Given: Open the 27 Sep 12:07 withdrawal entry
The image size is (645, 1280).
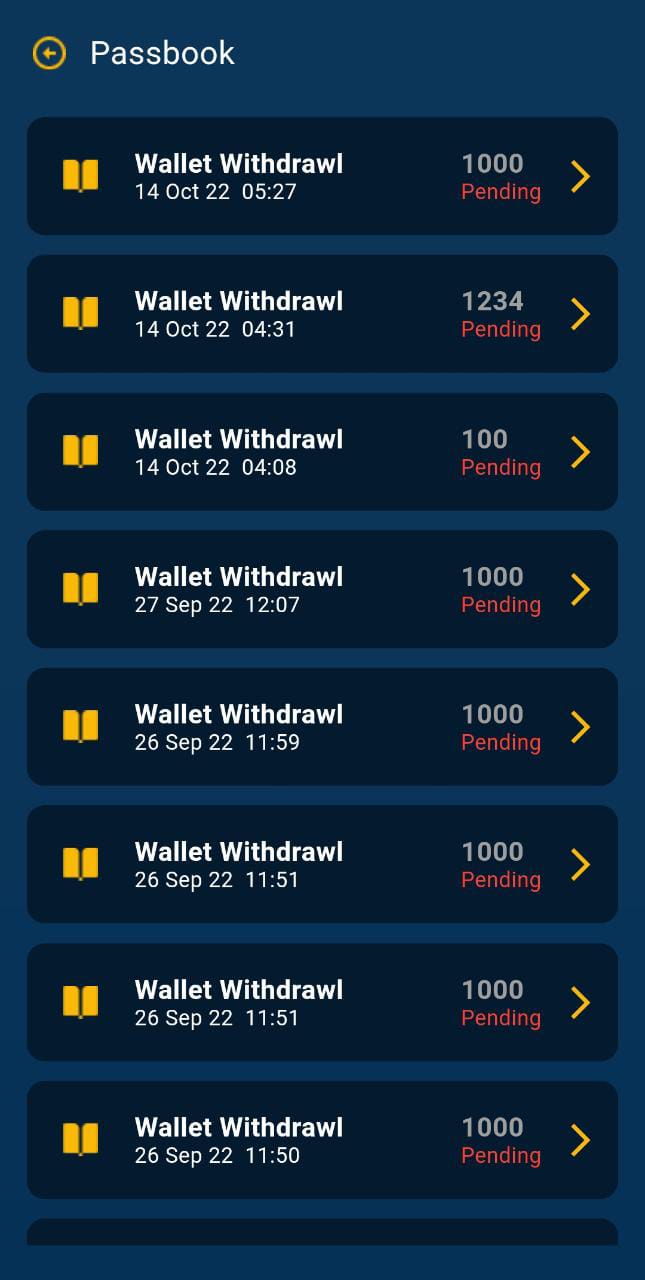Looking at the screenshot, I should point(322,589).
